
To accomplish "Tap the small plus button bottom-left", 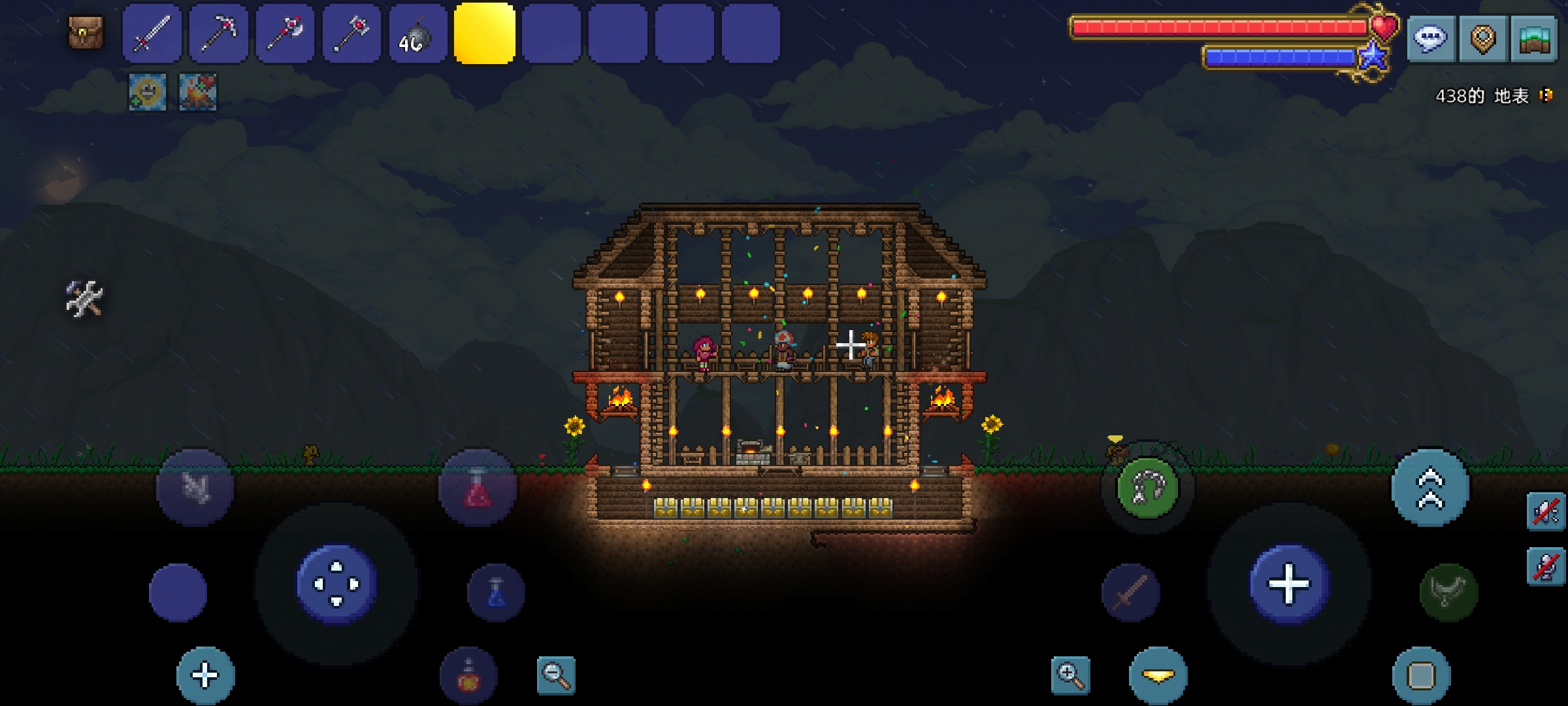I will click(x=205, y=675).
